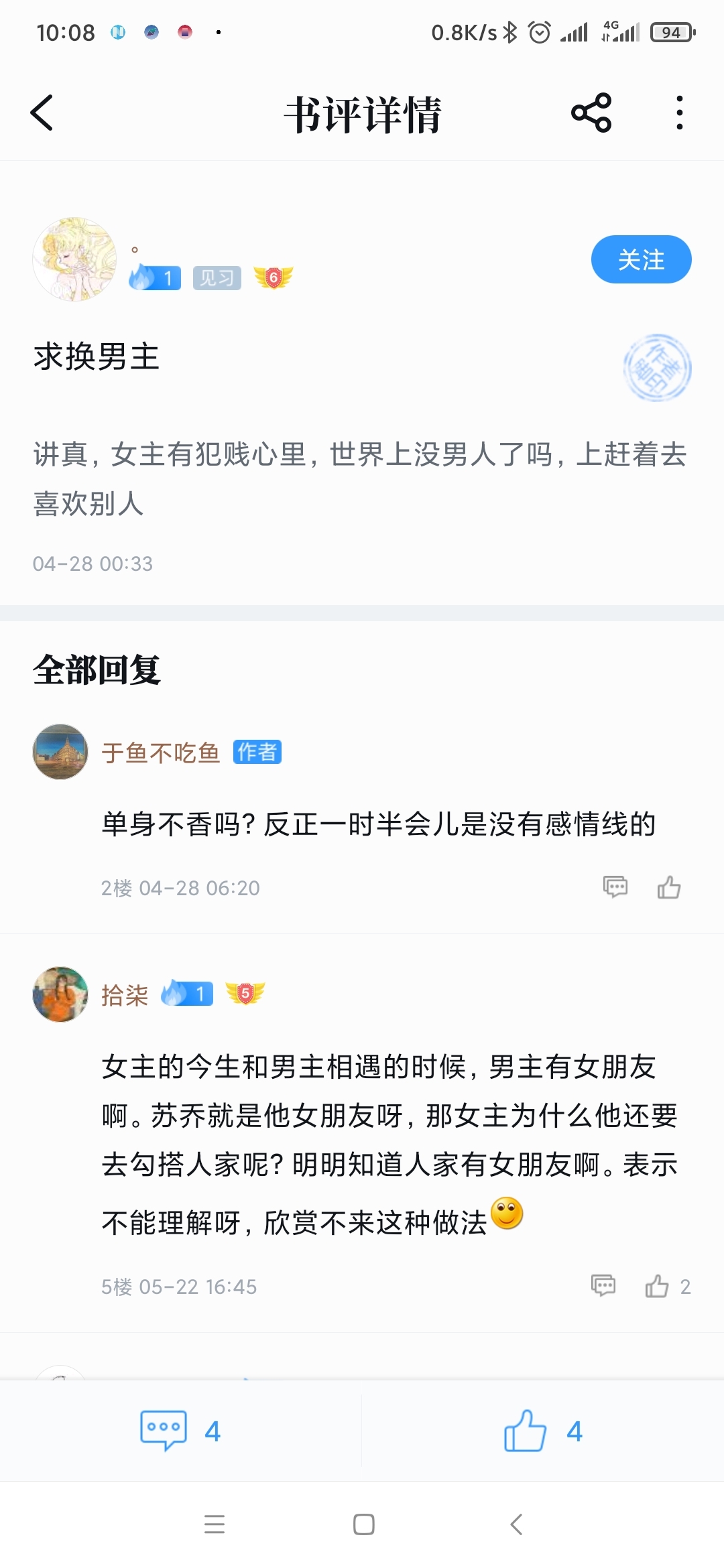Like 于鱼不吃鱼's 2楼 reply

pos(668,887)
